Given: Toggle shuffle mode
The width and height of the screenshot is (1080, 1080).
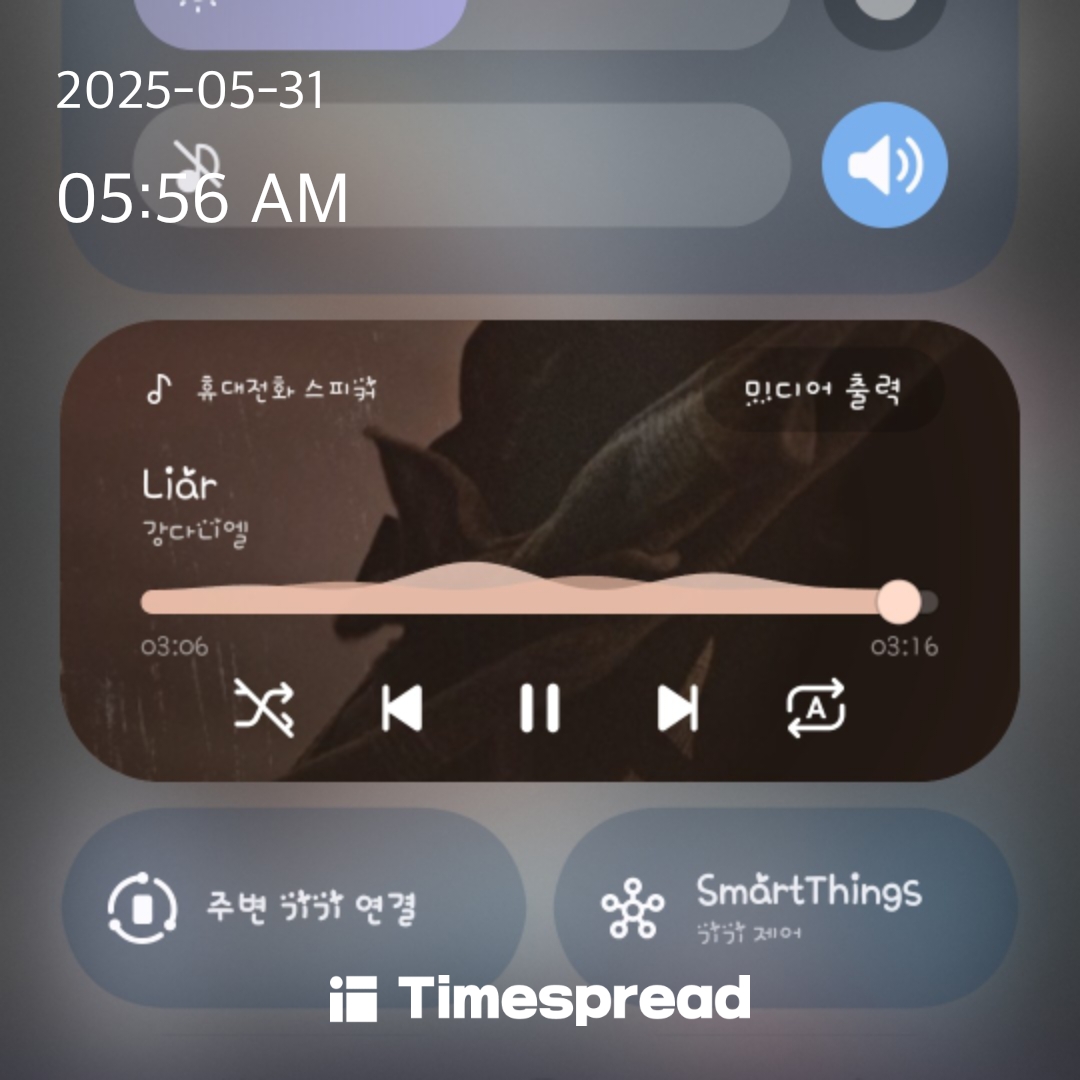Looking at the screenshot, I should pyautogui.click(x=264, y=708).
